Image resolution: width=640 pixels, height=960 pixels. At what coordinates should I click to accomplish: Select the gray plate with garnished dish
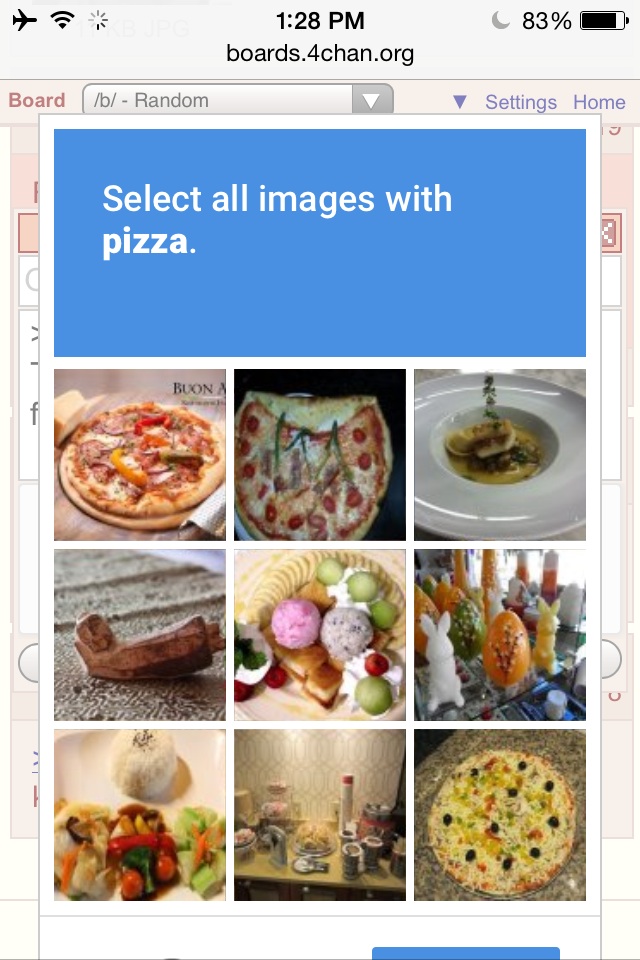coord(500,454)
